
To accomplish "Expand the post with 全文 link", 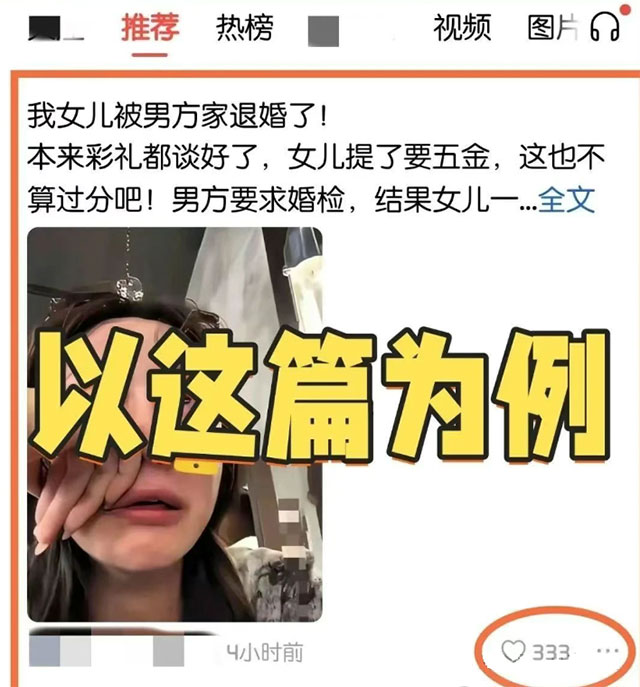I will pos(567,200).
